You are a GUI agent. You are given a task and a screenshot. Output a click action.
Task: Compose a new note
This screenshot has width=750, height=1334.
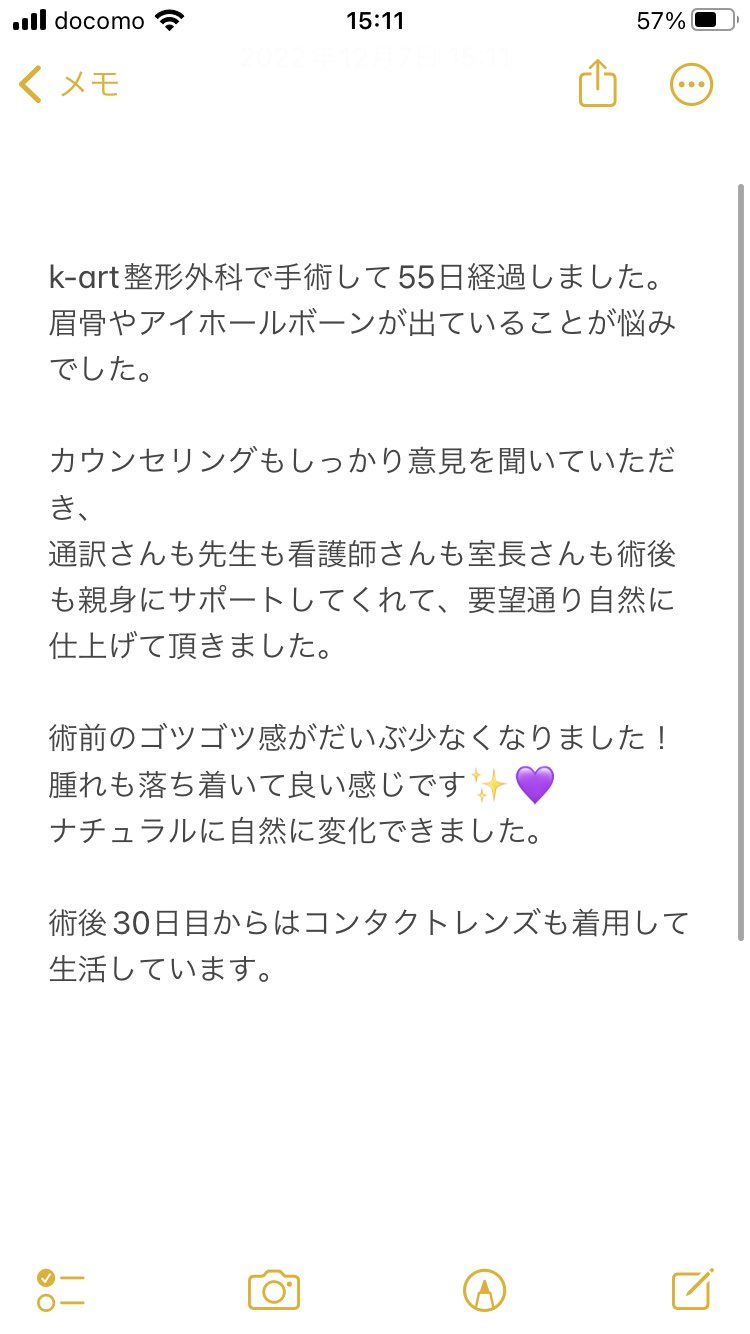(692, 1290)
